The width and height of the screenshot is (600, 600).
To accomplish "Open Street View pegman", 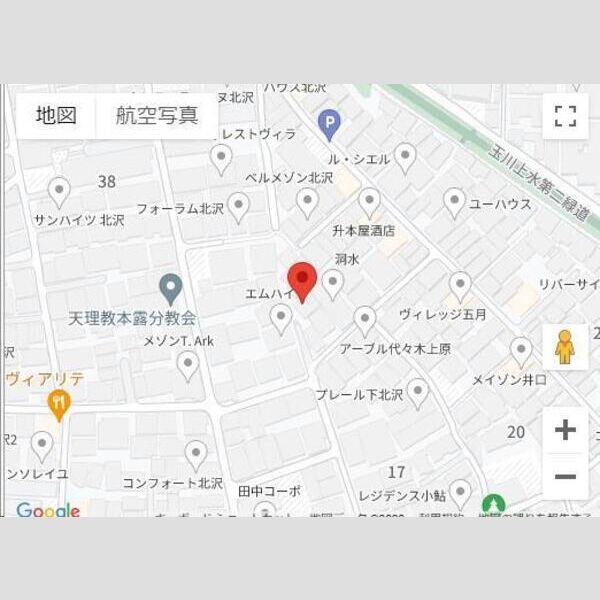I will click(x=565, y=346).
